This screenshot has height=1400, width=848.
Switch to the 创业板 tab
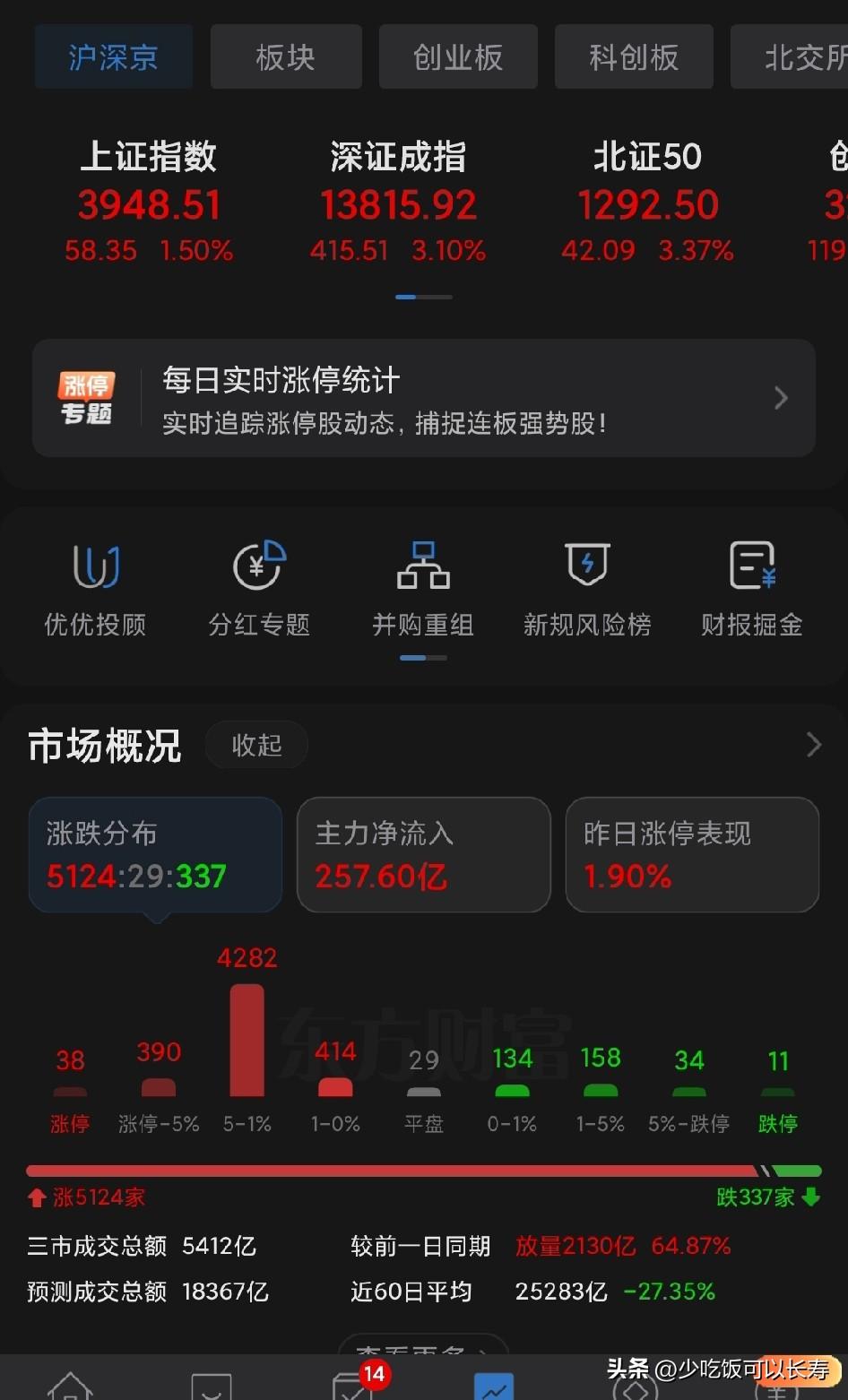tap(458, 56)
